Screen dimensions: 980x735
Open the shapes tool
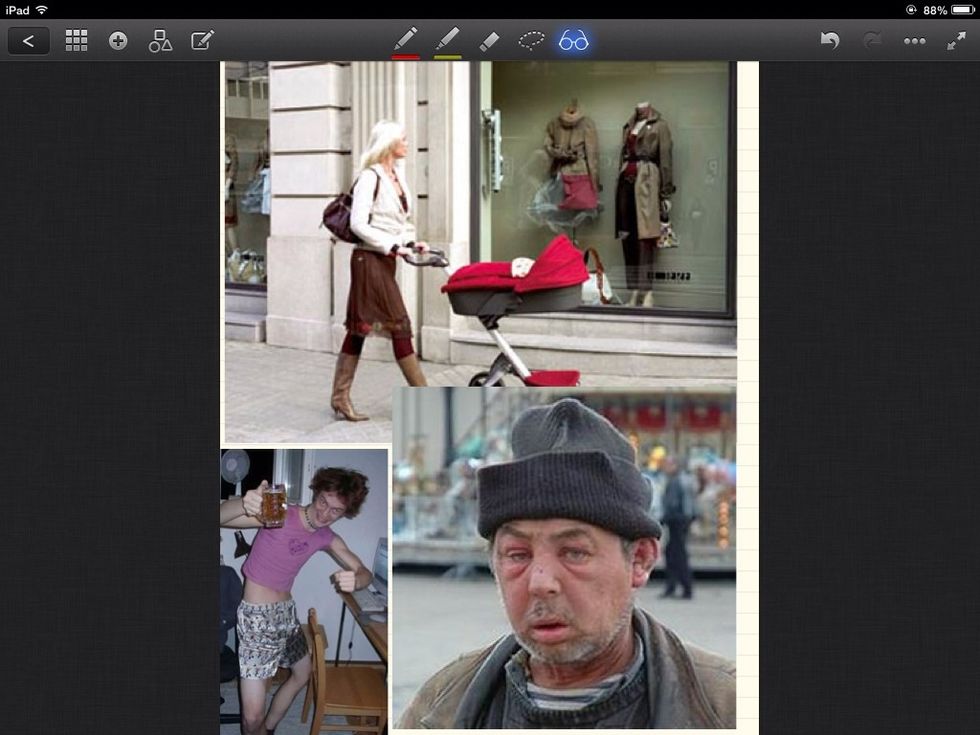160,41
